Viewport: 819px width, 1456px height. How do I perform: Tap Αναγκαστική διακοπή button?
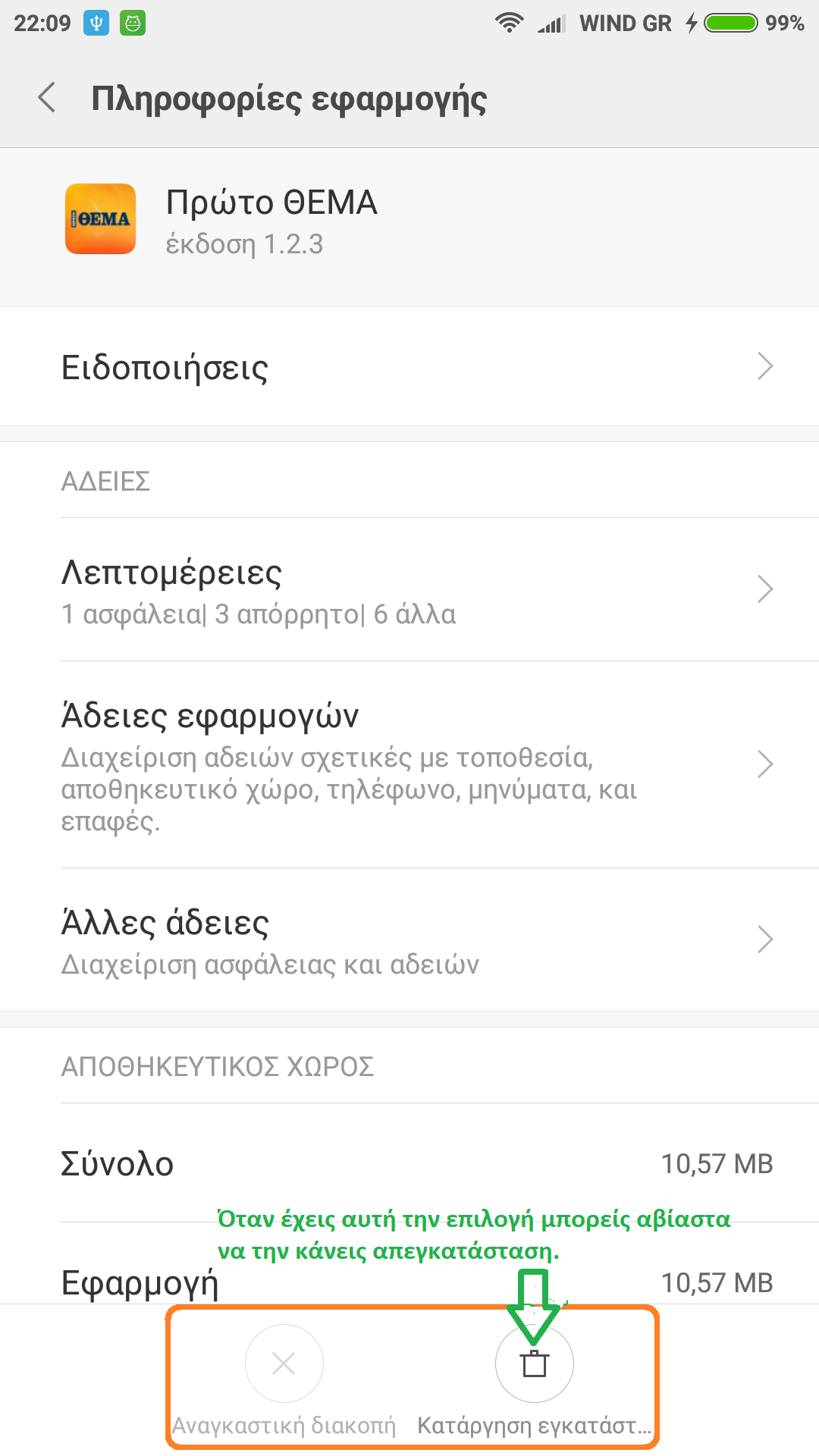284,1363
